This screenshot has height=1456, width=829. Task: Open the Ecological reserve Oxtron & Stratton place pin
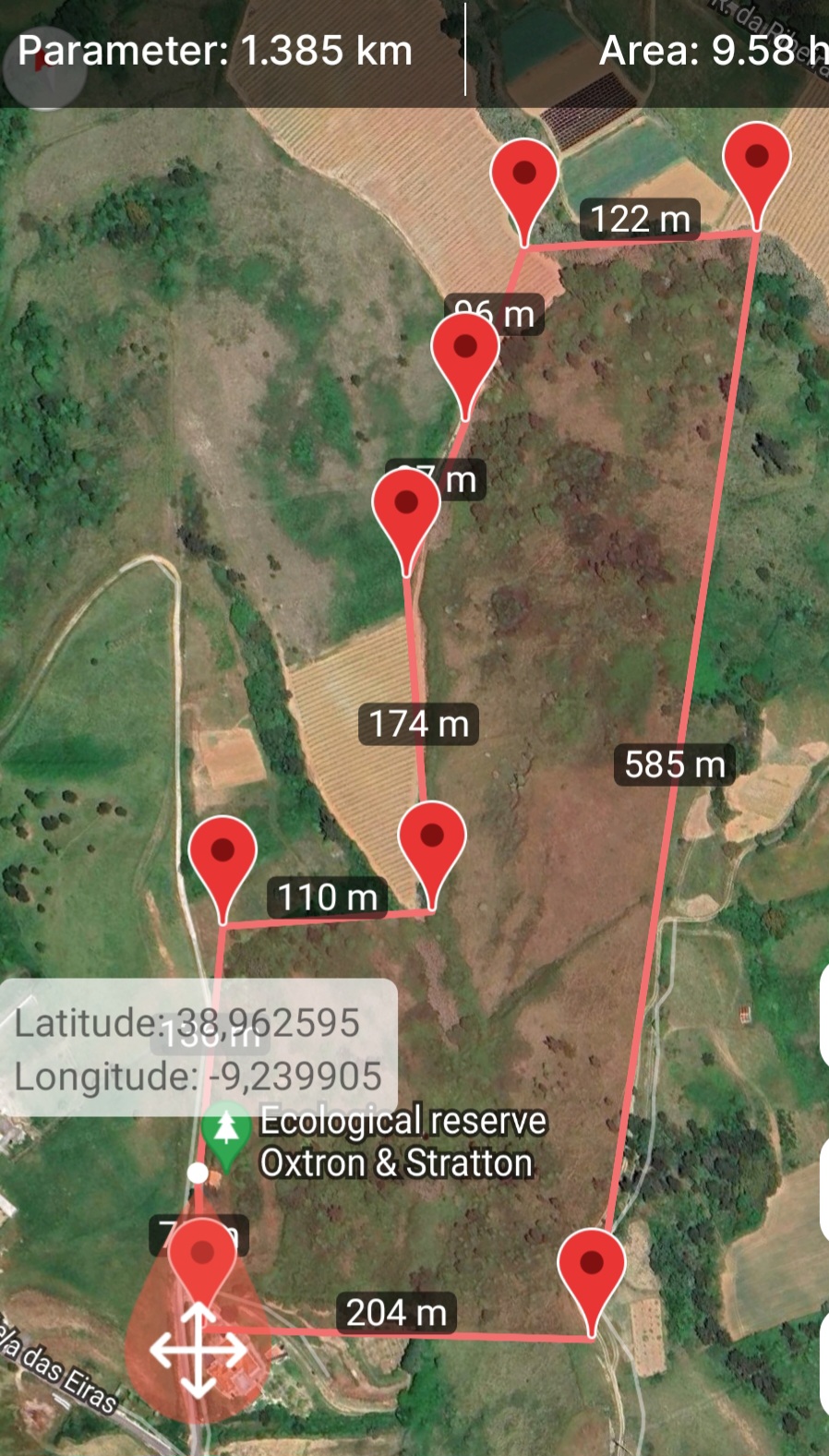[x=226, y=1130]
